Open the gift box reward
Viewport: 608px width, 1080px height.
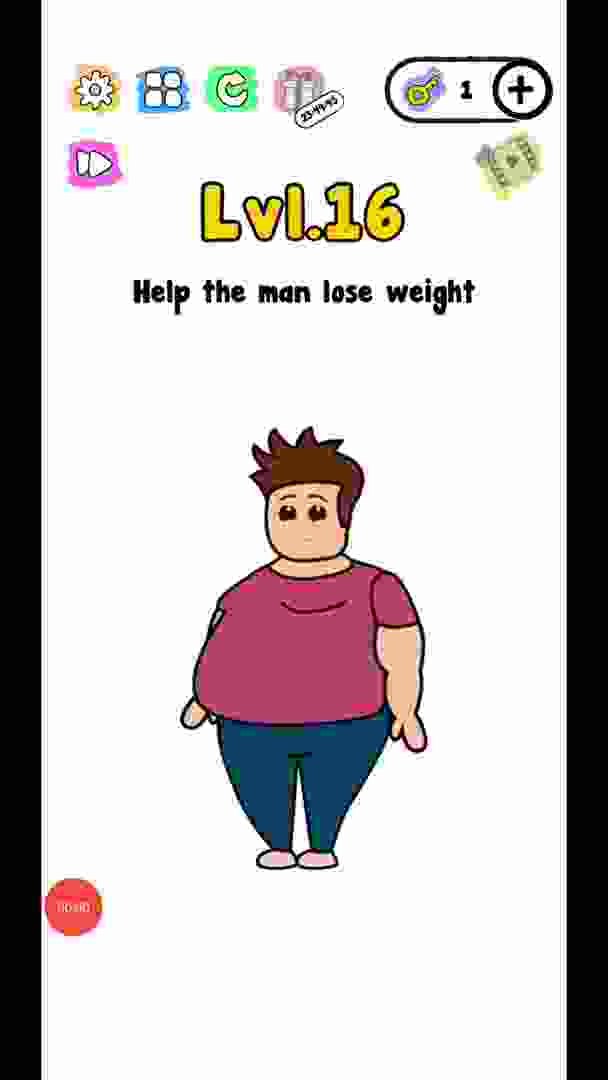(298, 89)
